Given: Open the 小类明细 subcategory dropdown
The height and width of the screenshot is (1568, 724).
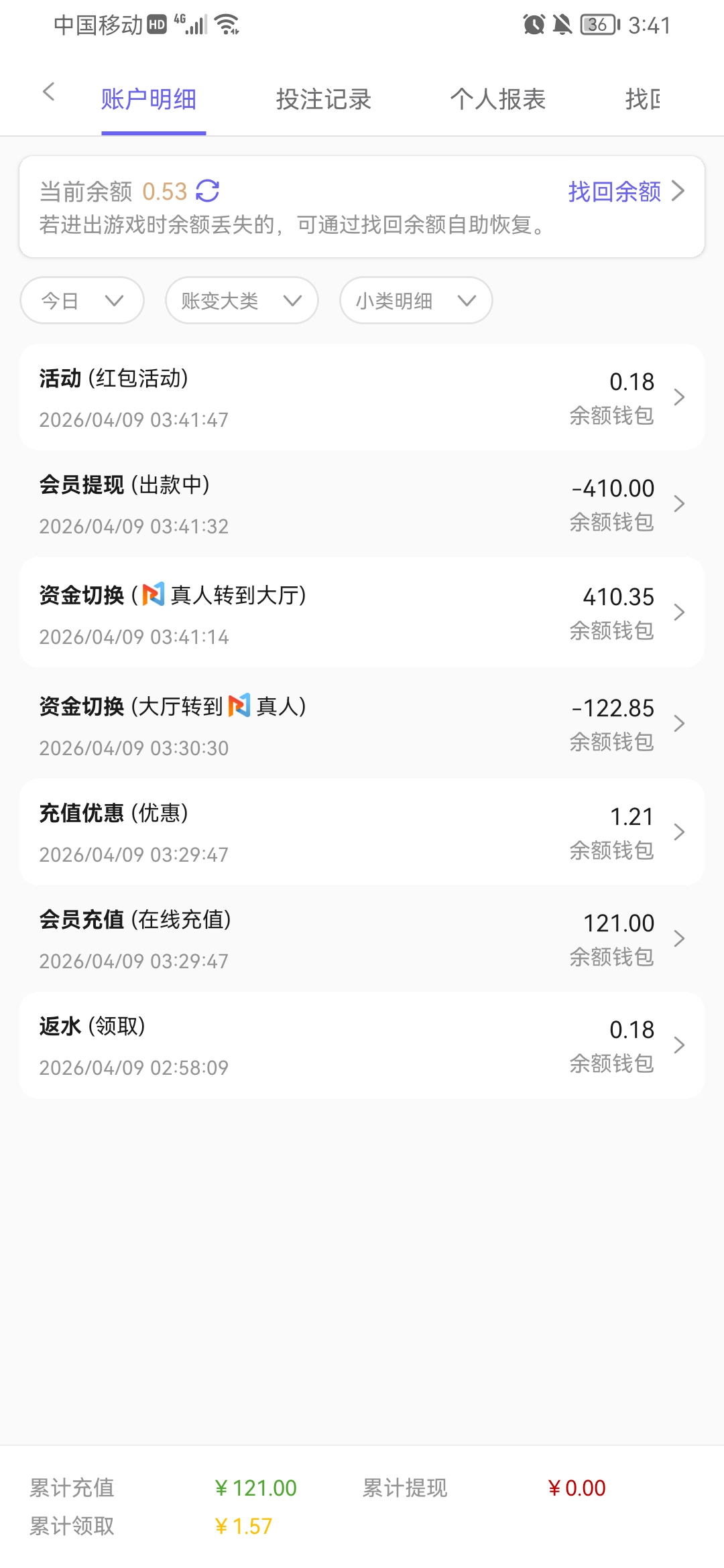Looking at the screenshot, I should [x=414, y=300].
